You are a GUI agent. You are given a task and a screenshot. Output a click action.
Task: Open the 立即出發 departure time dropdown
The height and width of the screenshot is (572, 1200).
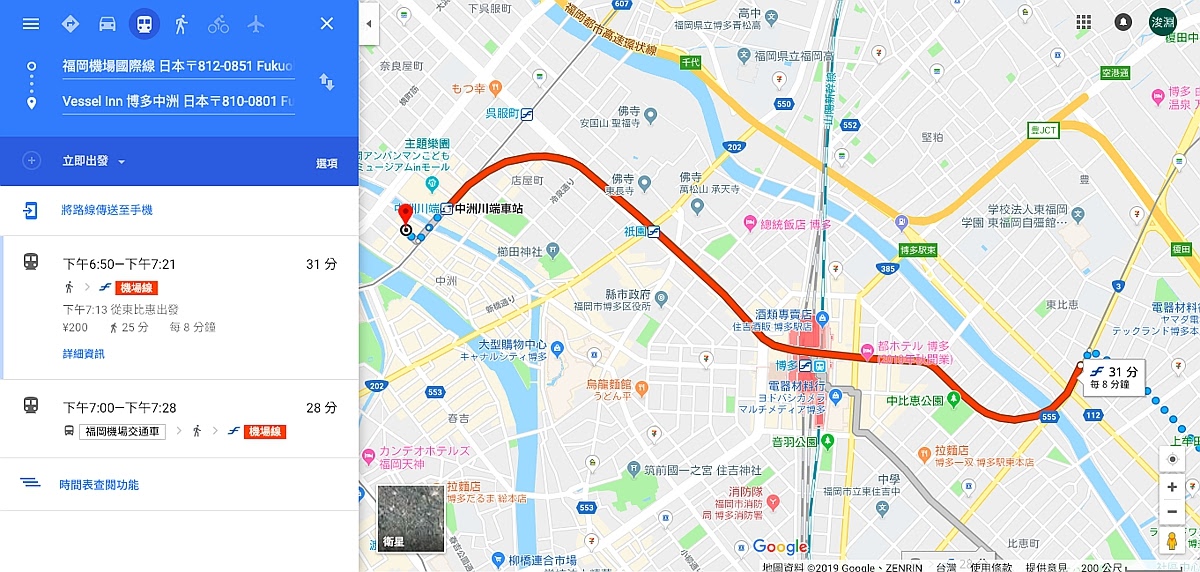coord(94,162)
